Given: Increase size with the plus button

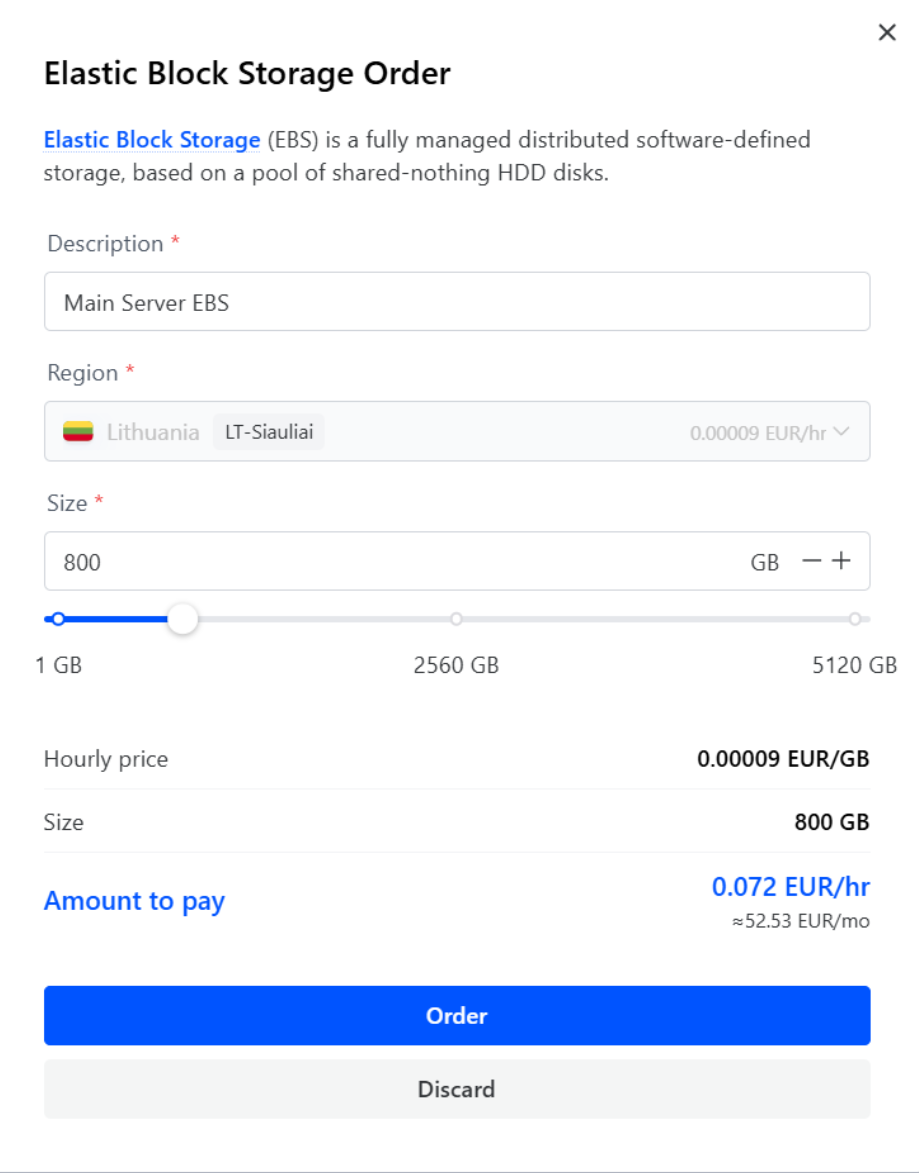Looking at the screenshot, I should (842, 562).
